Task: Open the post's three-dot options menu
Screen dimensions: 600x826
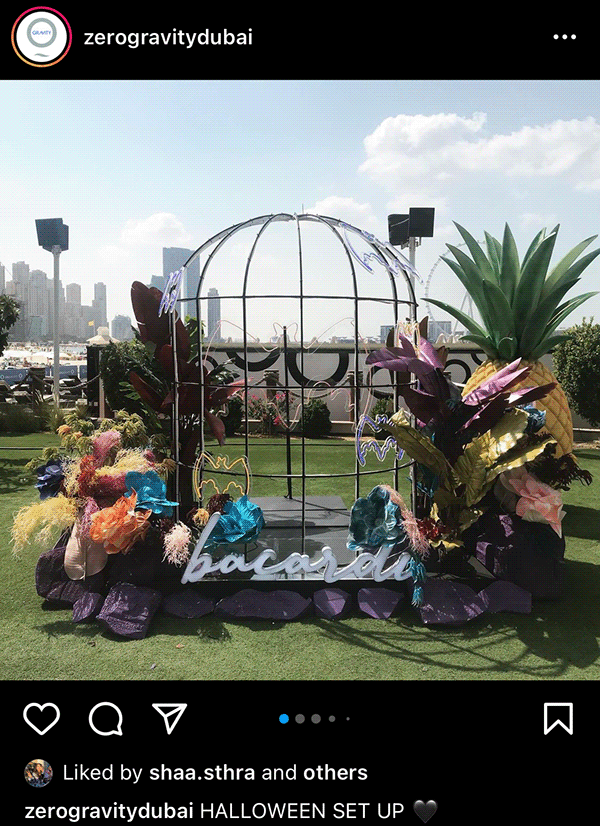Action: 564,37
